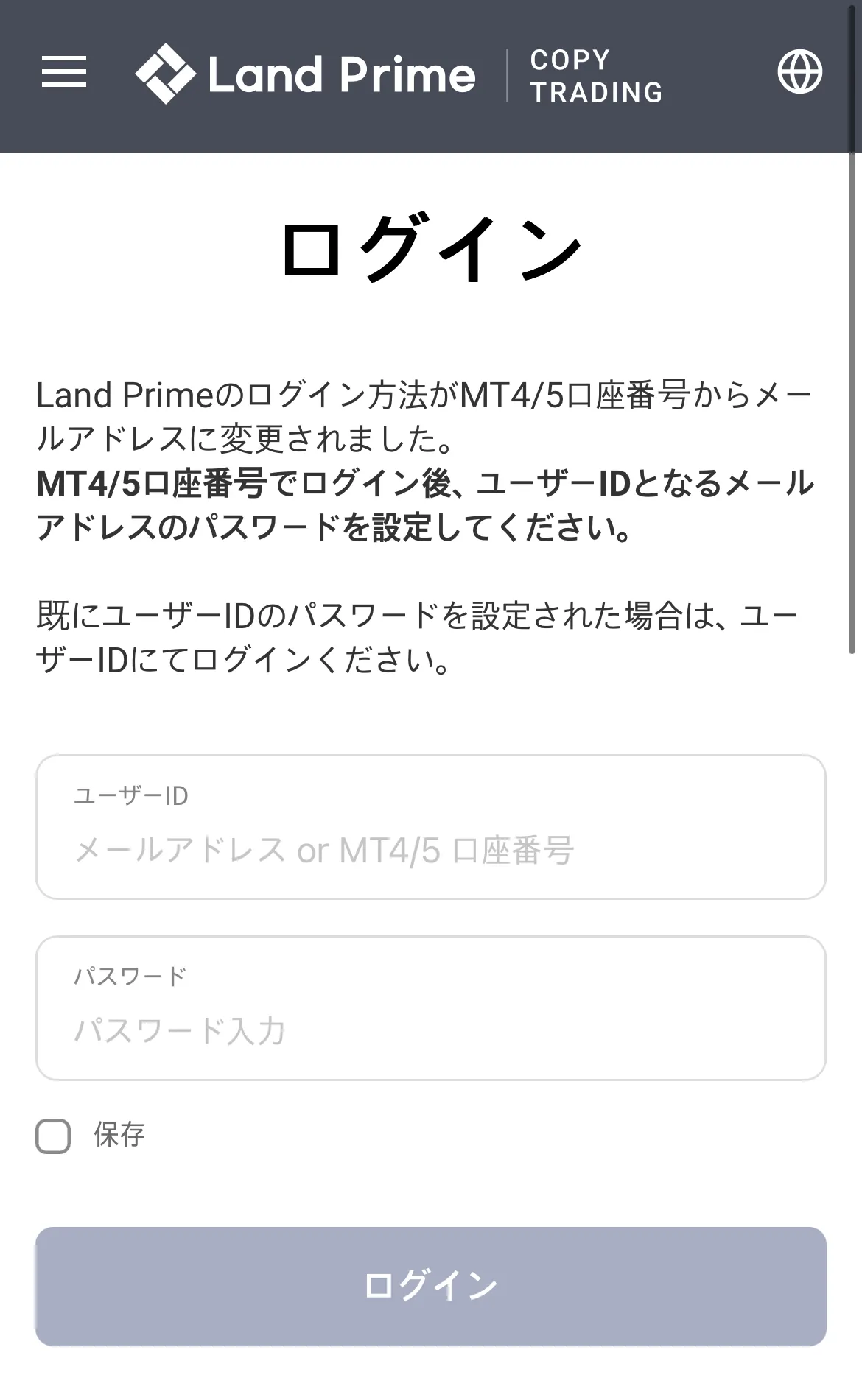This screenshot has height=1400, width=862.
Task: Open the language selector globe
Action: [x=799, y=72]
